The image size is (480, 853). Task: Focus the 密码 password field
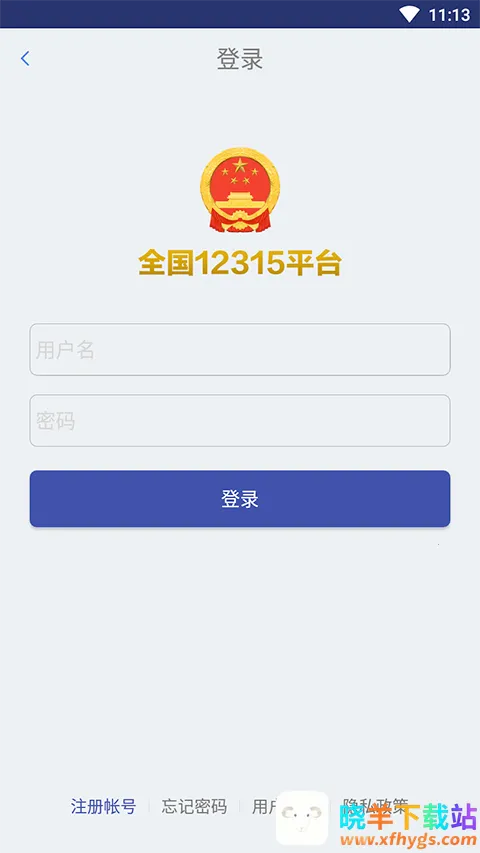pyautogui.click(x=240, y=421)
